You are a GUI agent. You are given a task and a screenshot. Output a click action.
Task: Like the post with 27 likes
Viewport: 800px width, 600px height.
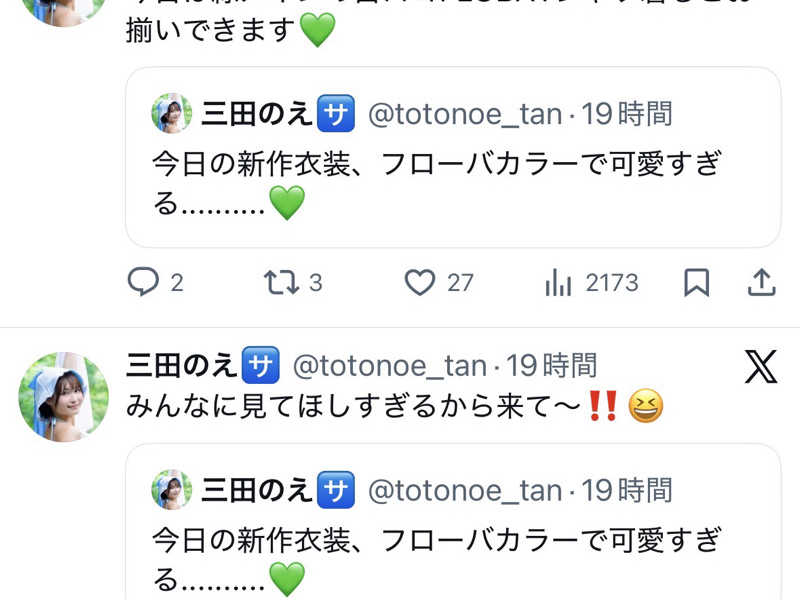419,283
